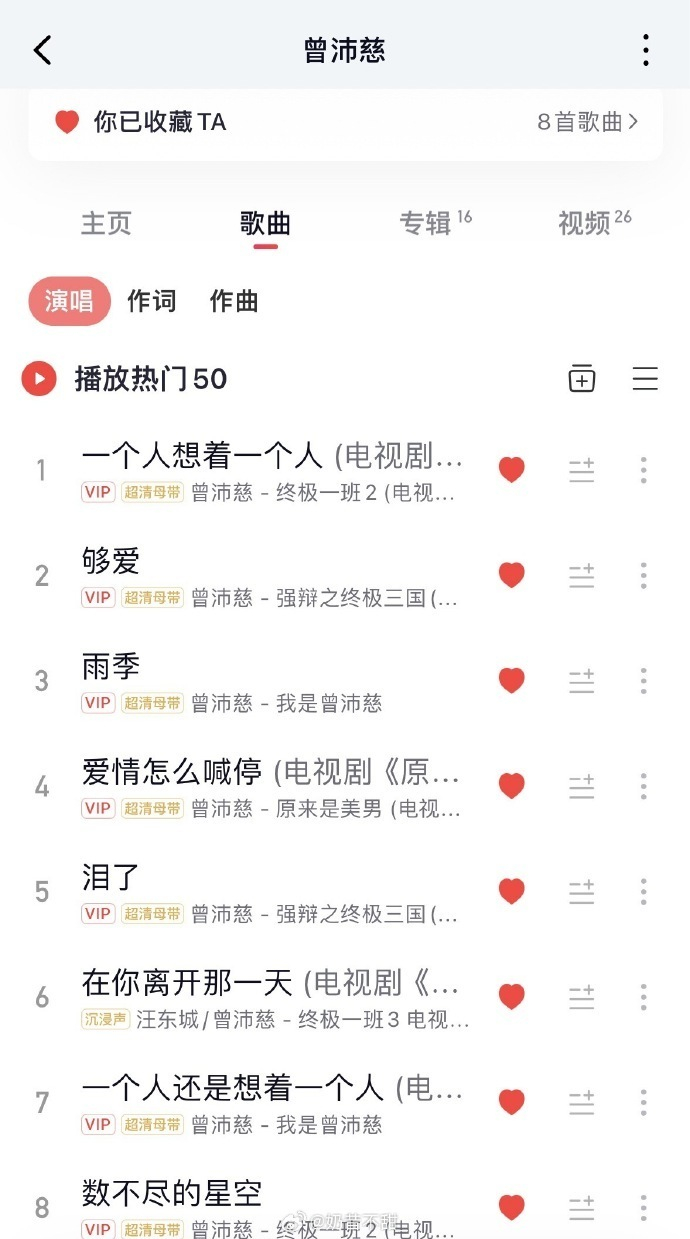Go back from 曾沛慈 artist page
This screenshot has height=1239, width=690.
tap(43, 50)
